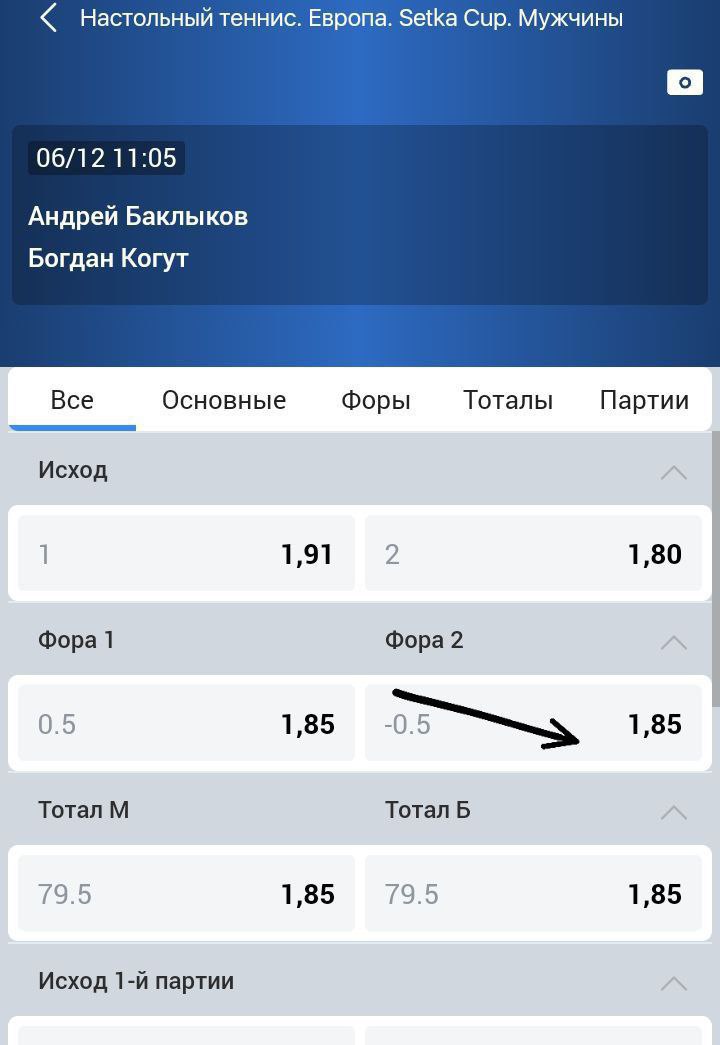The image size is (720, 1045).
Task: Select the Партии tab
Action: (x=644, y=400)
